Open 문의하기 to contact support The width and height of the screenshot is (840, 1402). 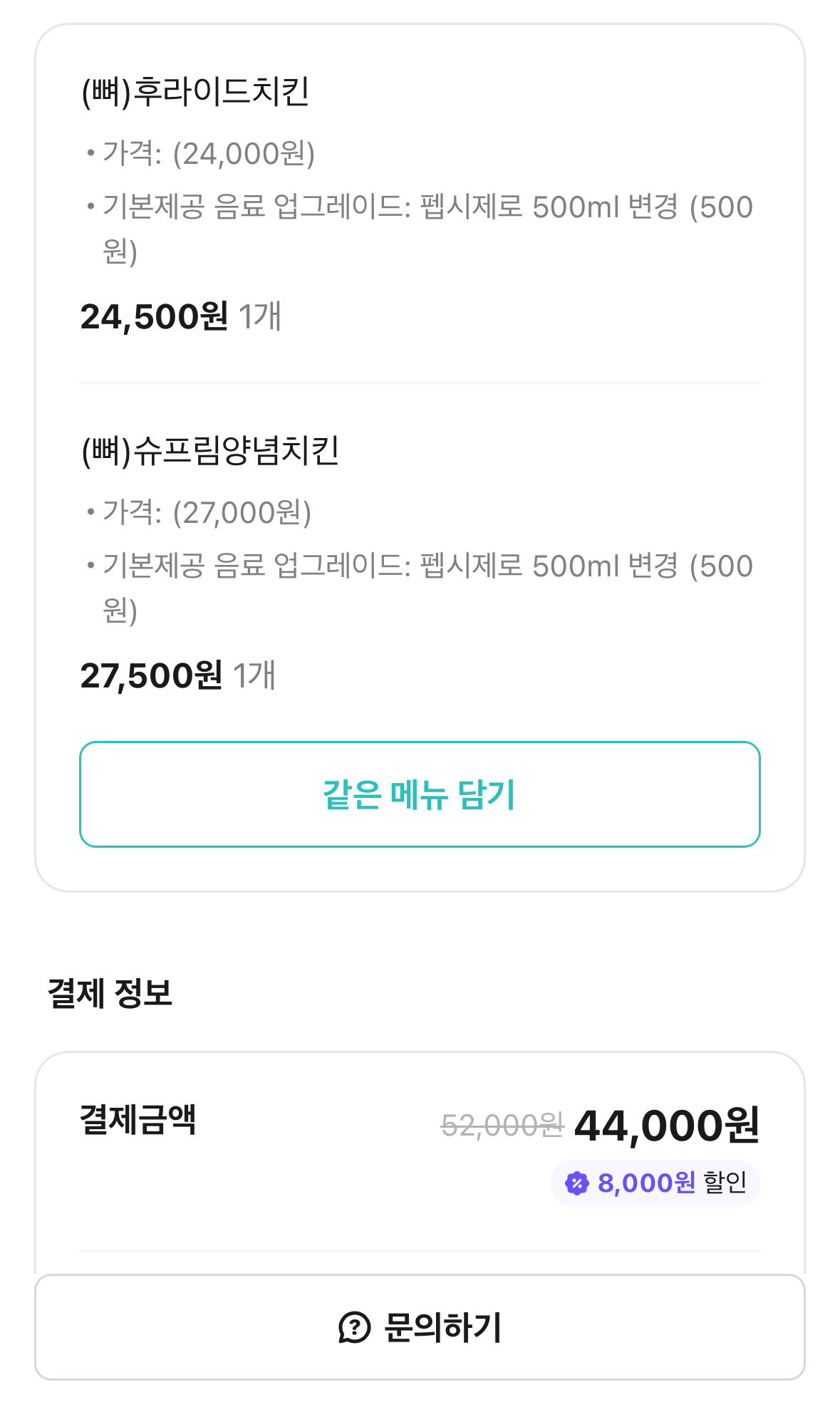420,1327
